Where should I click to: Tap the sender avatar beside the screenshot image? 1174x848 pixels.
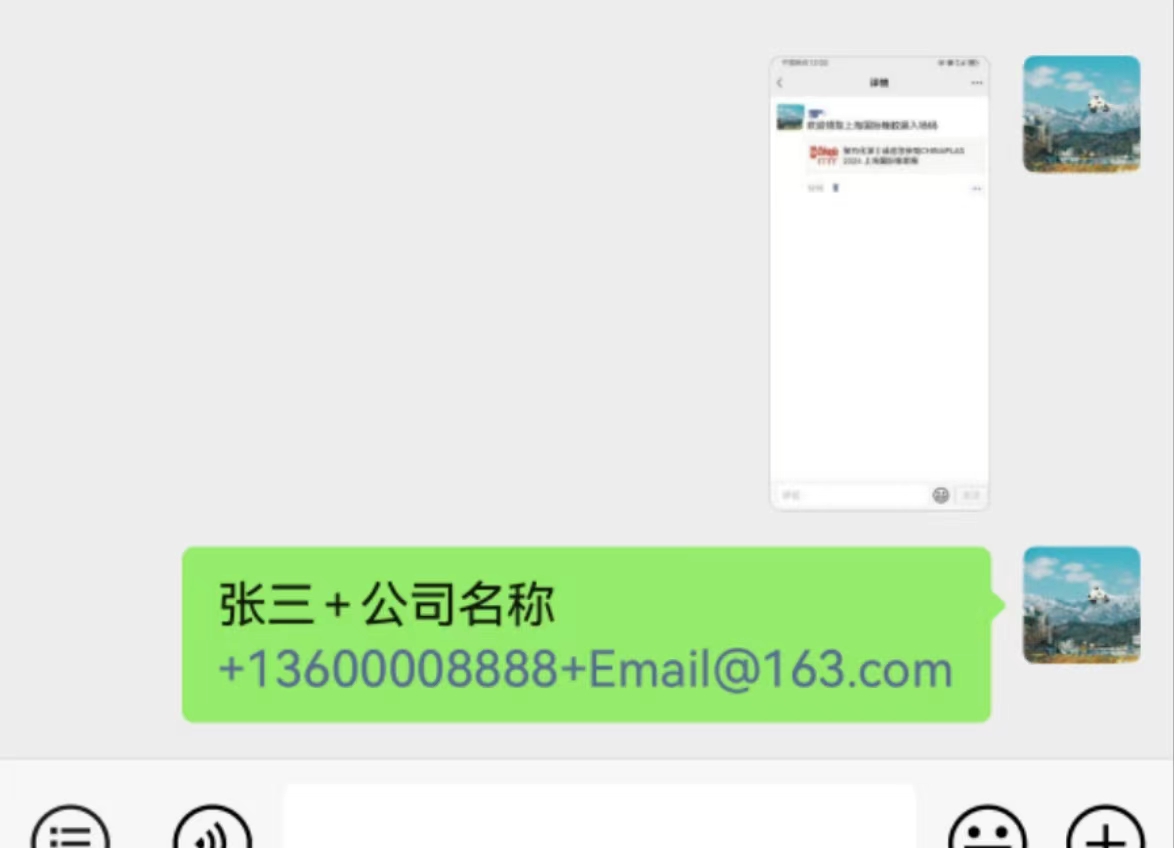(x=1081, y=114)
